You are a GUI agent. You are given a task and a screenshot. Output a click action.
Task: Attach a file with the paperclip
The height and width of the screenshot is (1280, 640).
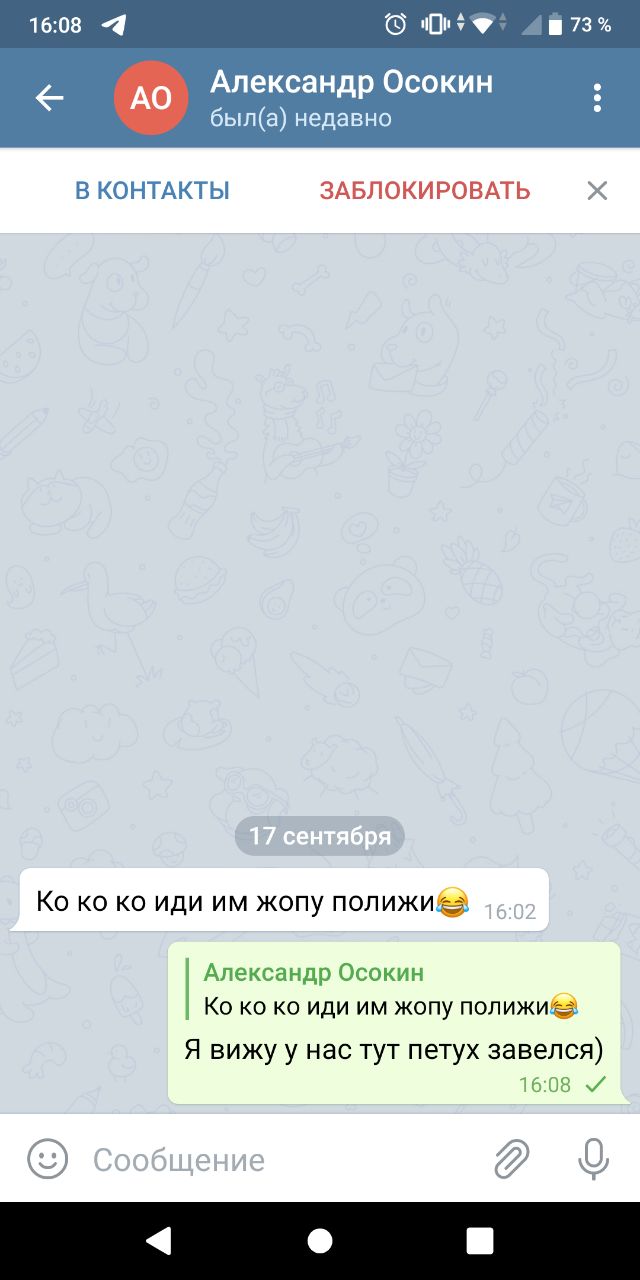pyautogui.click(x=511, y=1159)
